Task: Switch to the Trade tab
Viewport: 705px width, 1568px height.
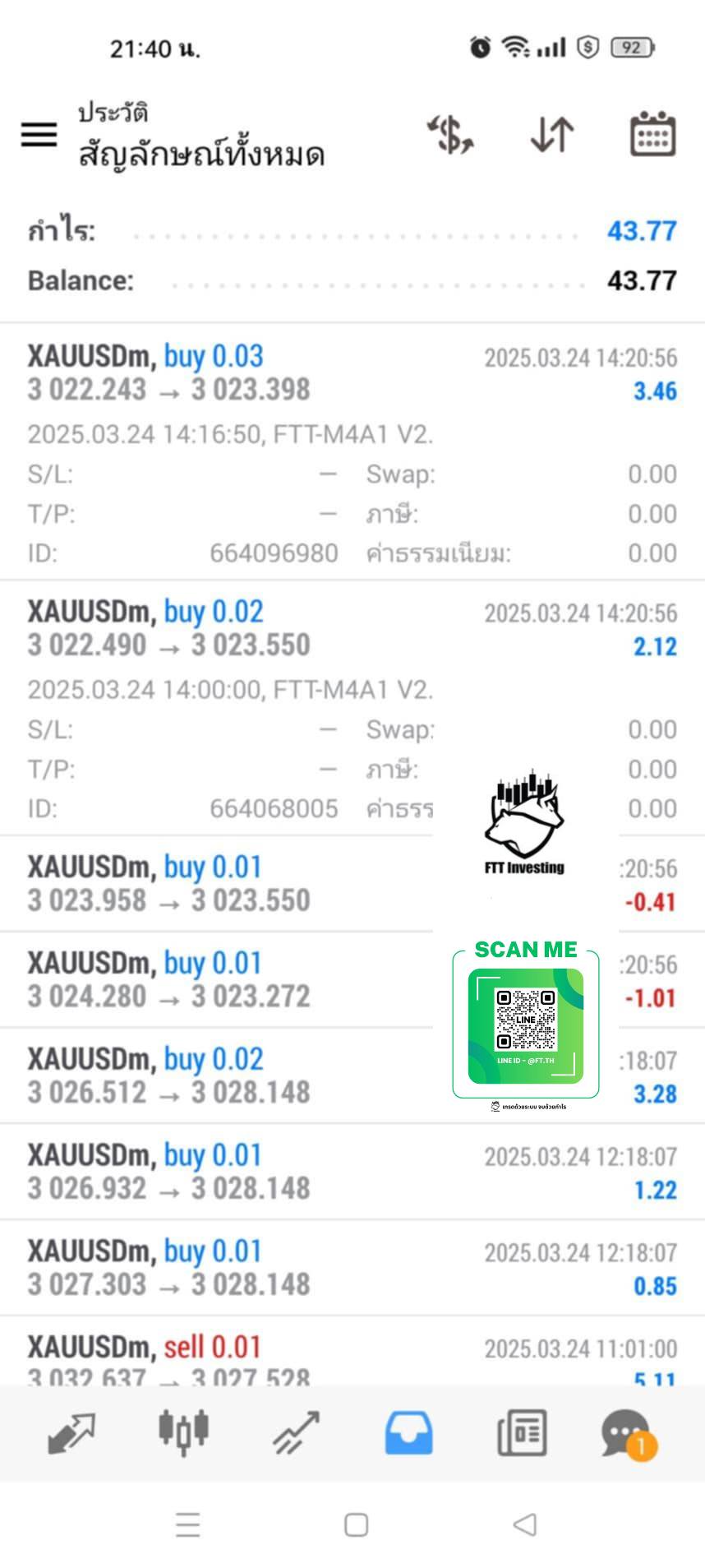Action: [x=296, y=1433]
